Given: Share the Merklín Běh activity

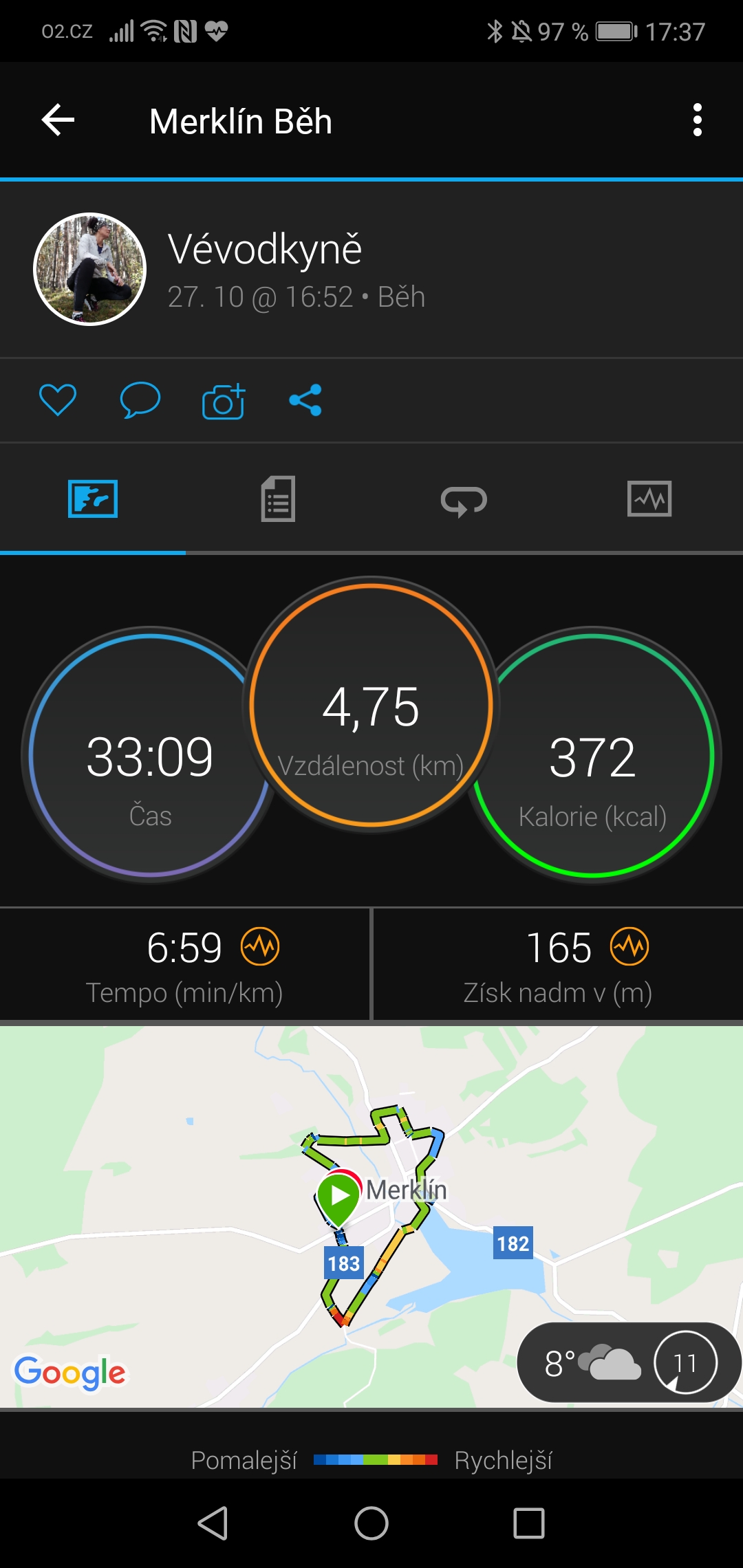Looking at the screenshot, I should click(305, 400).
